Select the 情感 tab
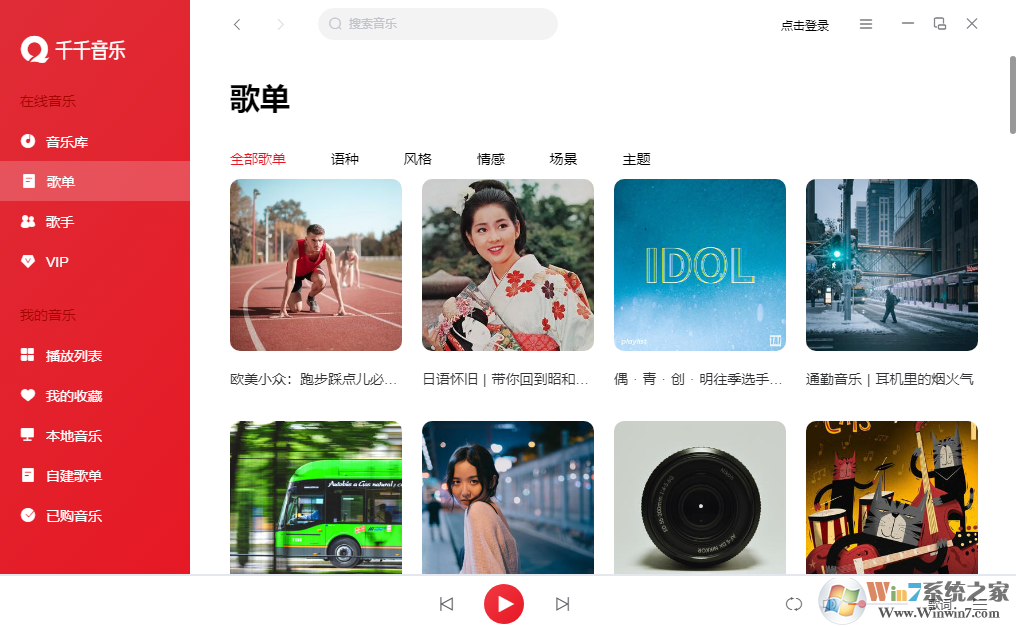 click(x=491, y=159)
